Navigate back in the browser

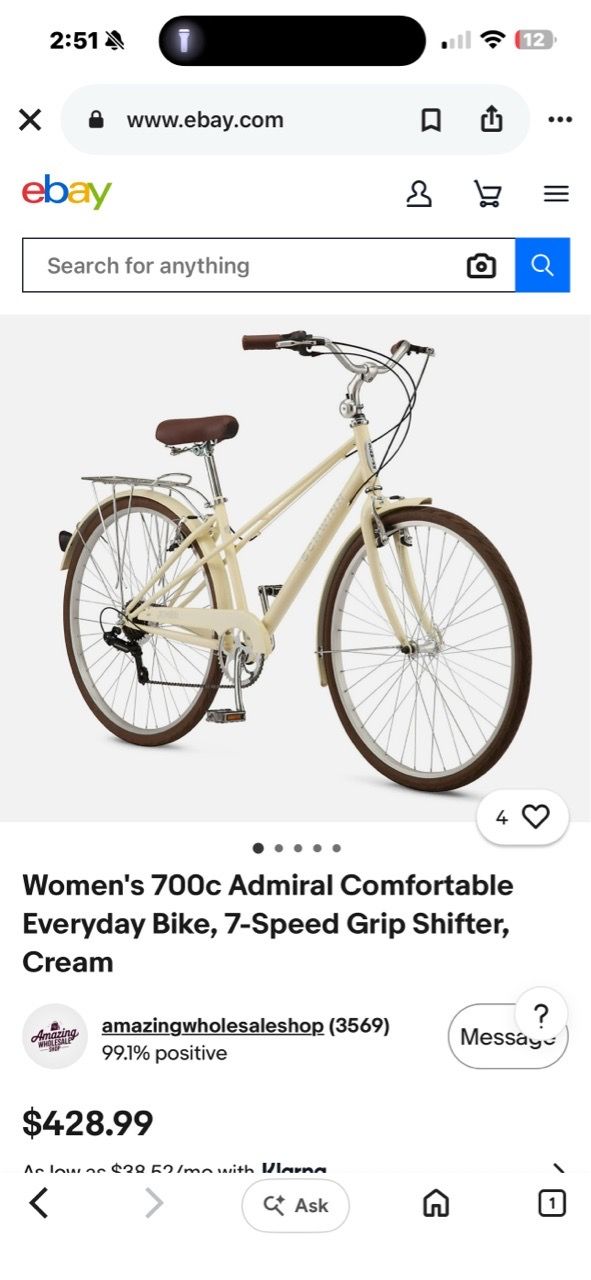(39, 1203)
